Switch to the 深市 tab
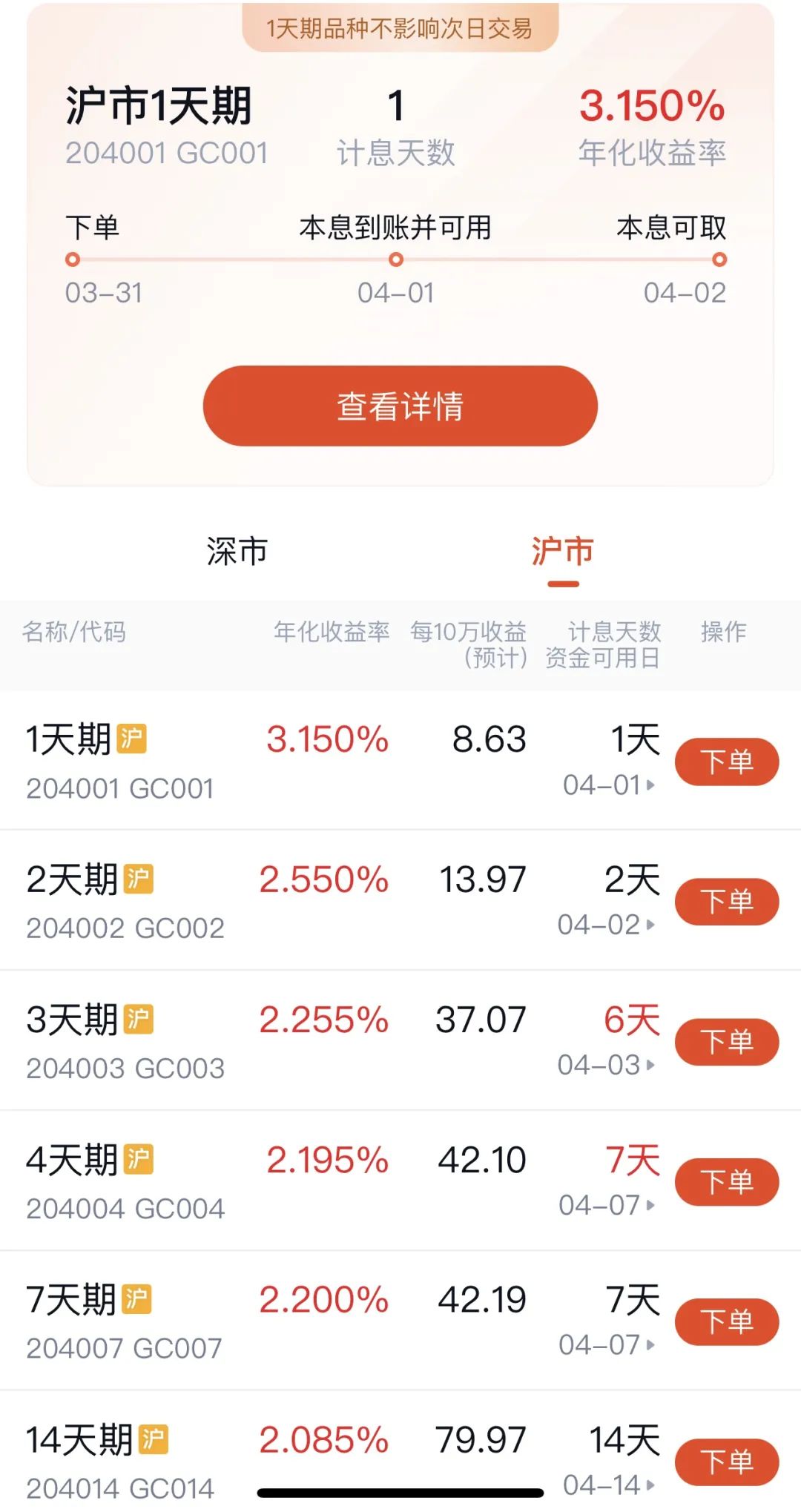This screenshot has width=801, height=1512. click(x=236, y=551)
